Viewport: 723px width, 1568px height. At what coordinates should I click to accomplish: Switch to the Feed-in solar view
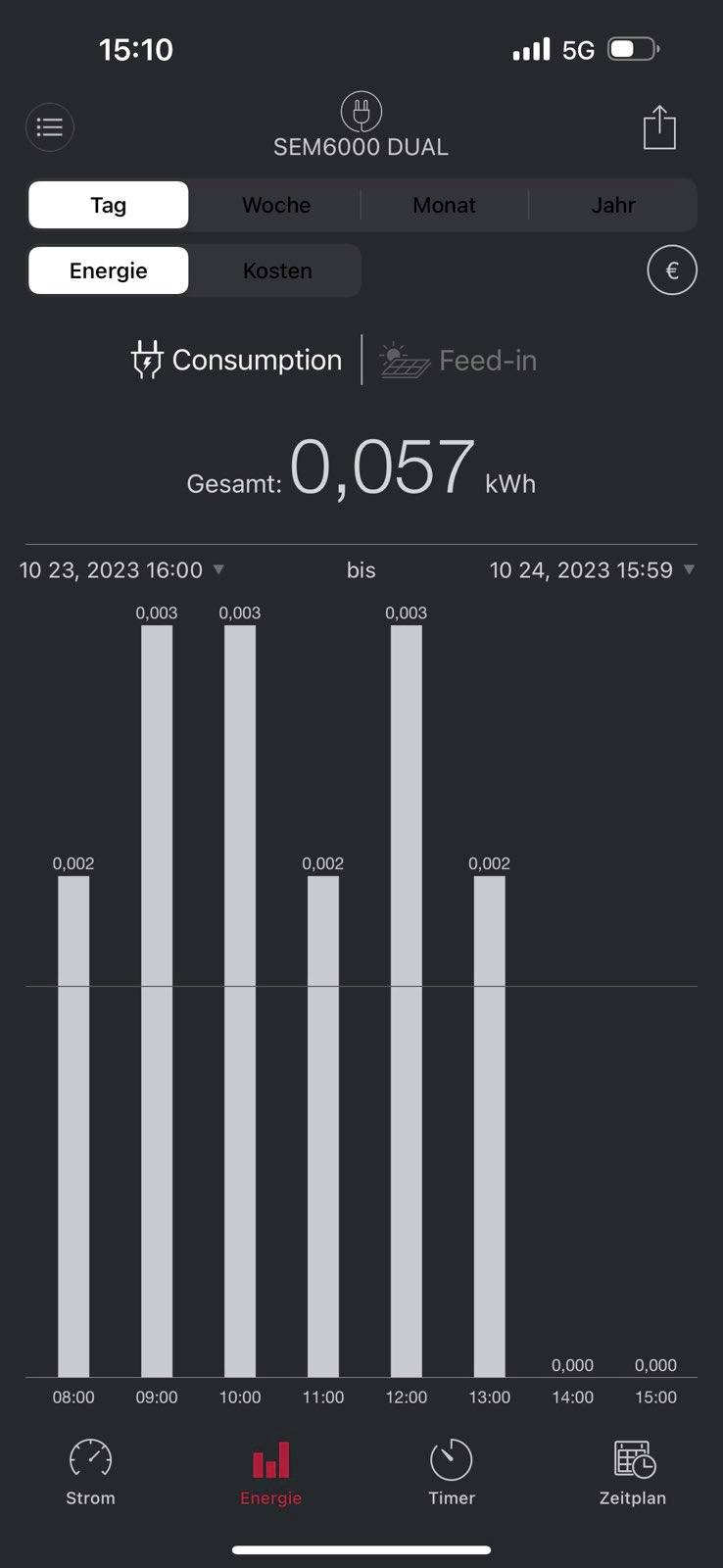pos(458,360)
